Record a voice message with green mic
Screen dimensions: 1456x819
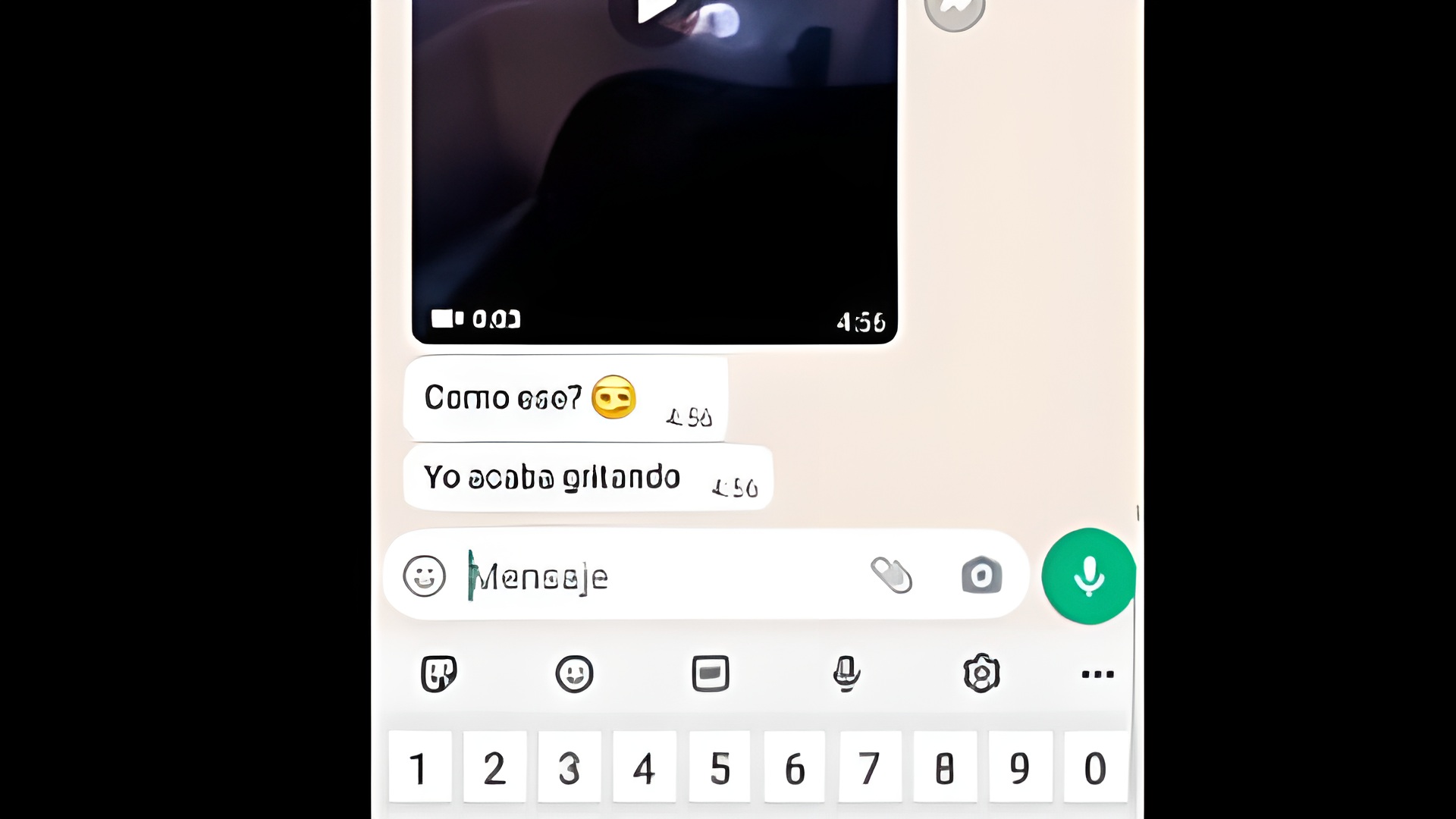(1088, 576)
